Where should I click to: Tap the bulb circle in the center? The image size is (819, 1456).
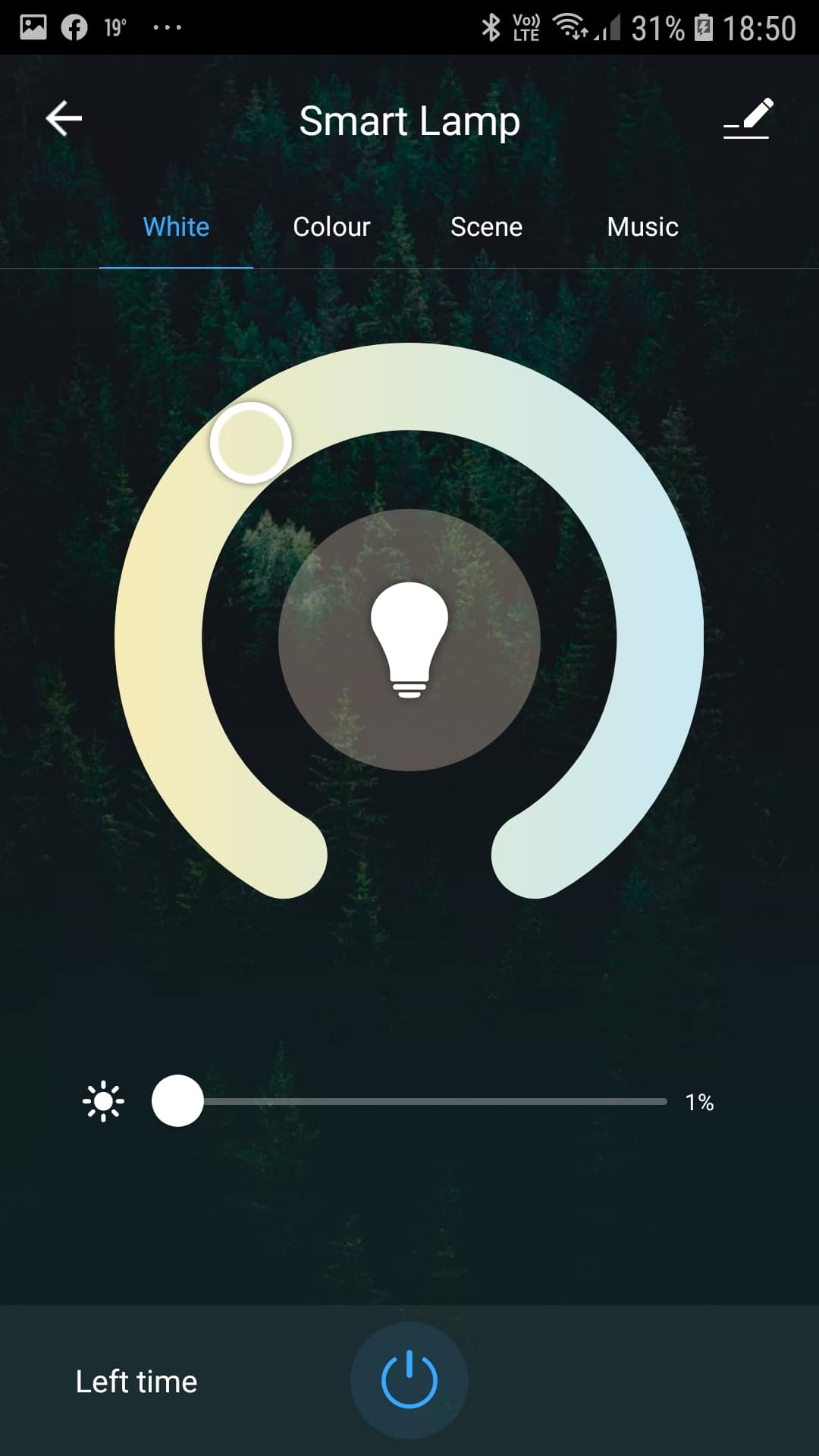coord(409,640)
